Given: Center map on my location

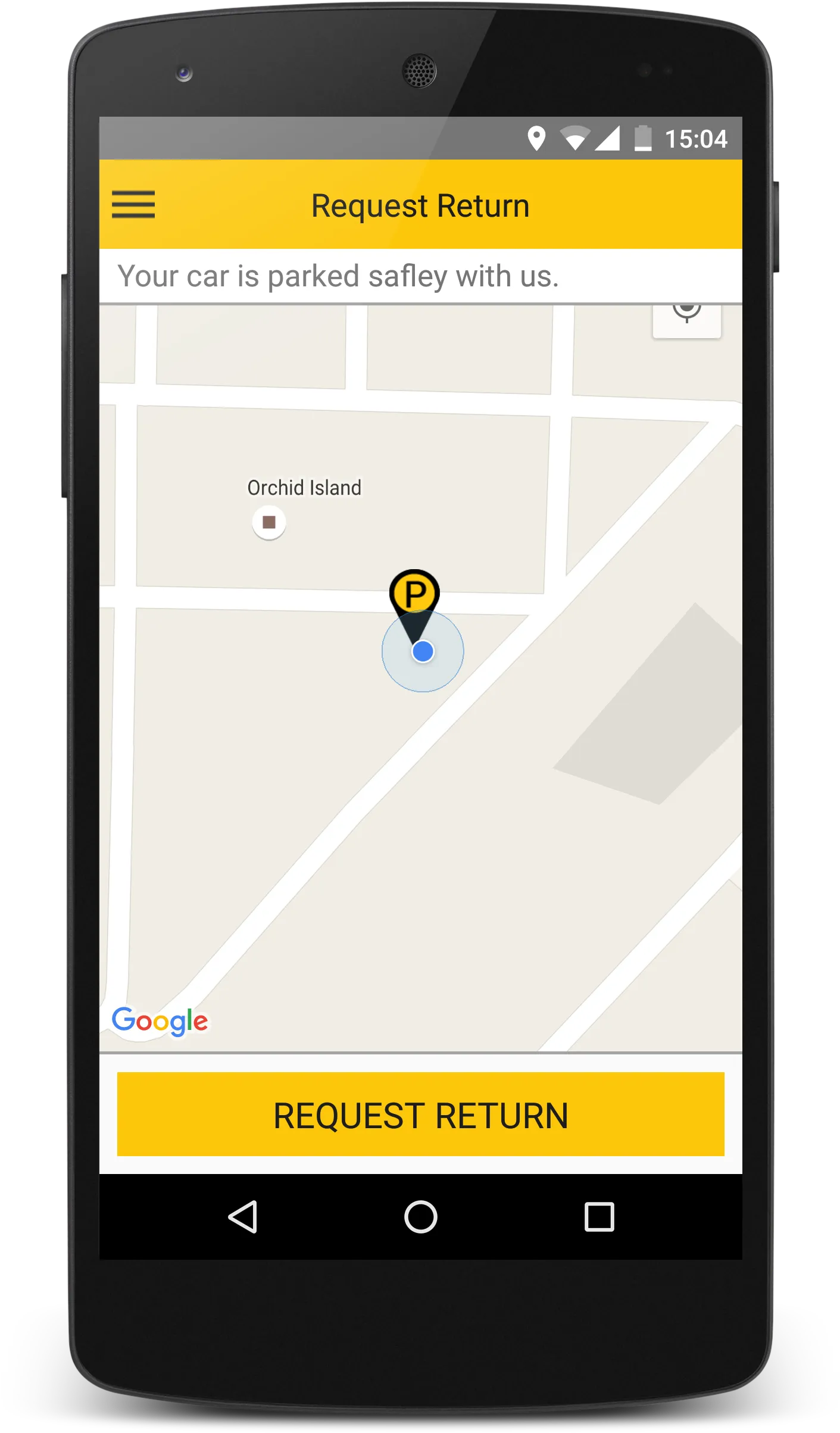Looking at the screenshot, I should point(687,320).
